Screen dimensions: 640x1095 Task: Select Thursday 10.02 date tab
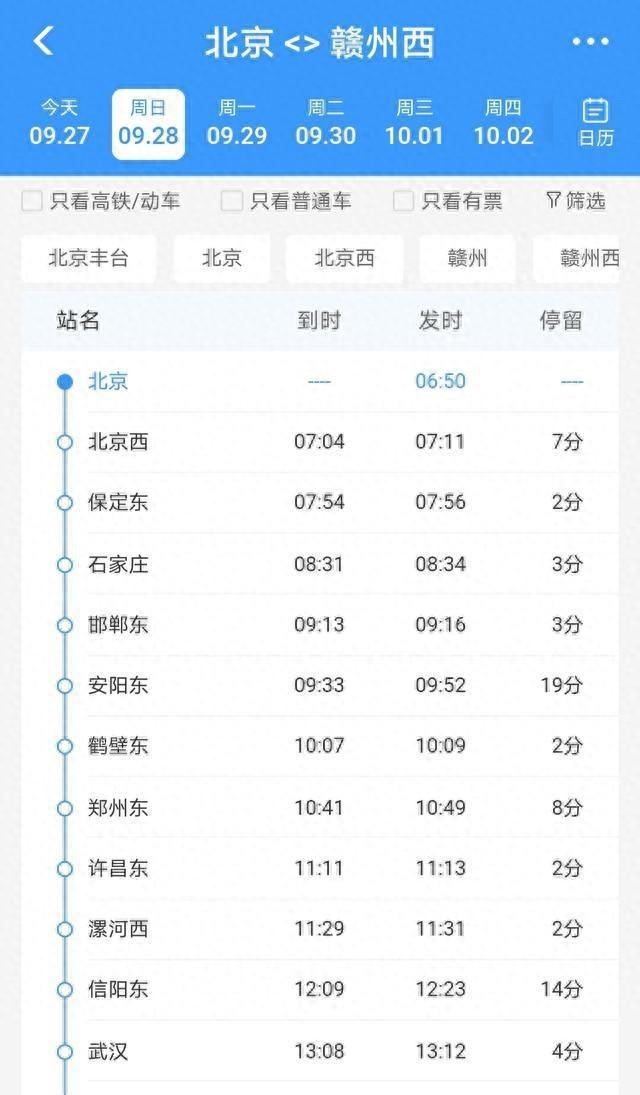click(x=503, y=123)
